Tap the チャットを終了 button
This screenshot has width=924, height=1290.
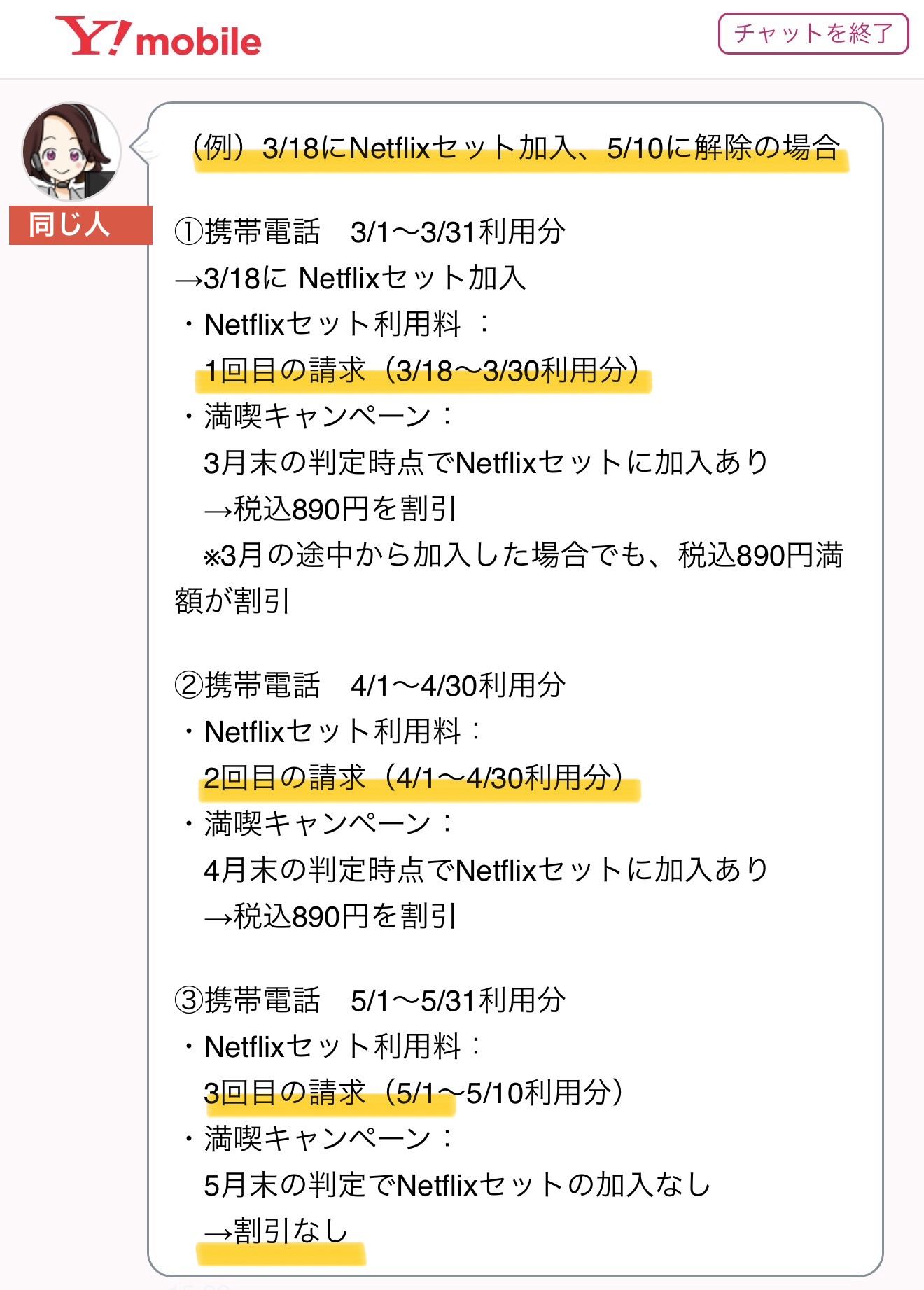pos(813,34)
